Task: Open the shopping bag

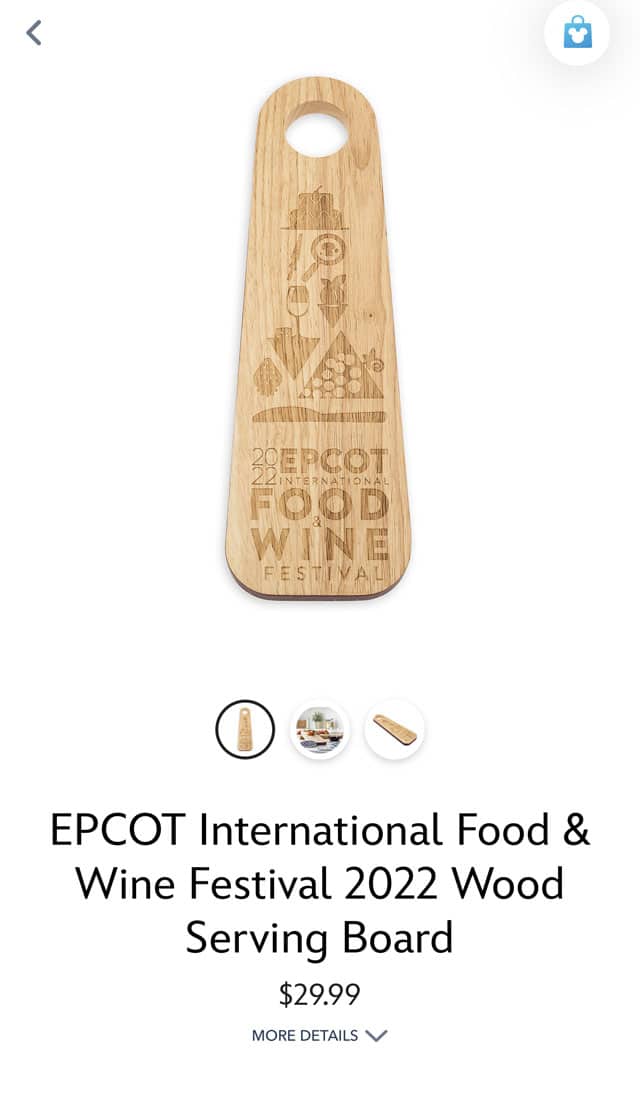Action: coord(577,33)
